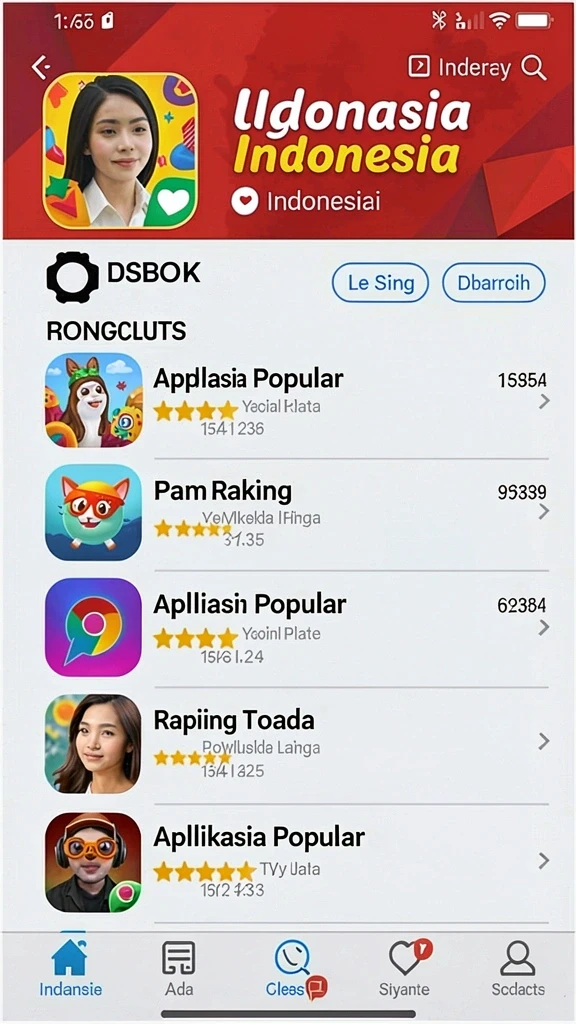Open the search magnifier icon

click(534, 67)
